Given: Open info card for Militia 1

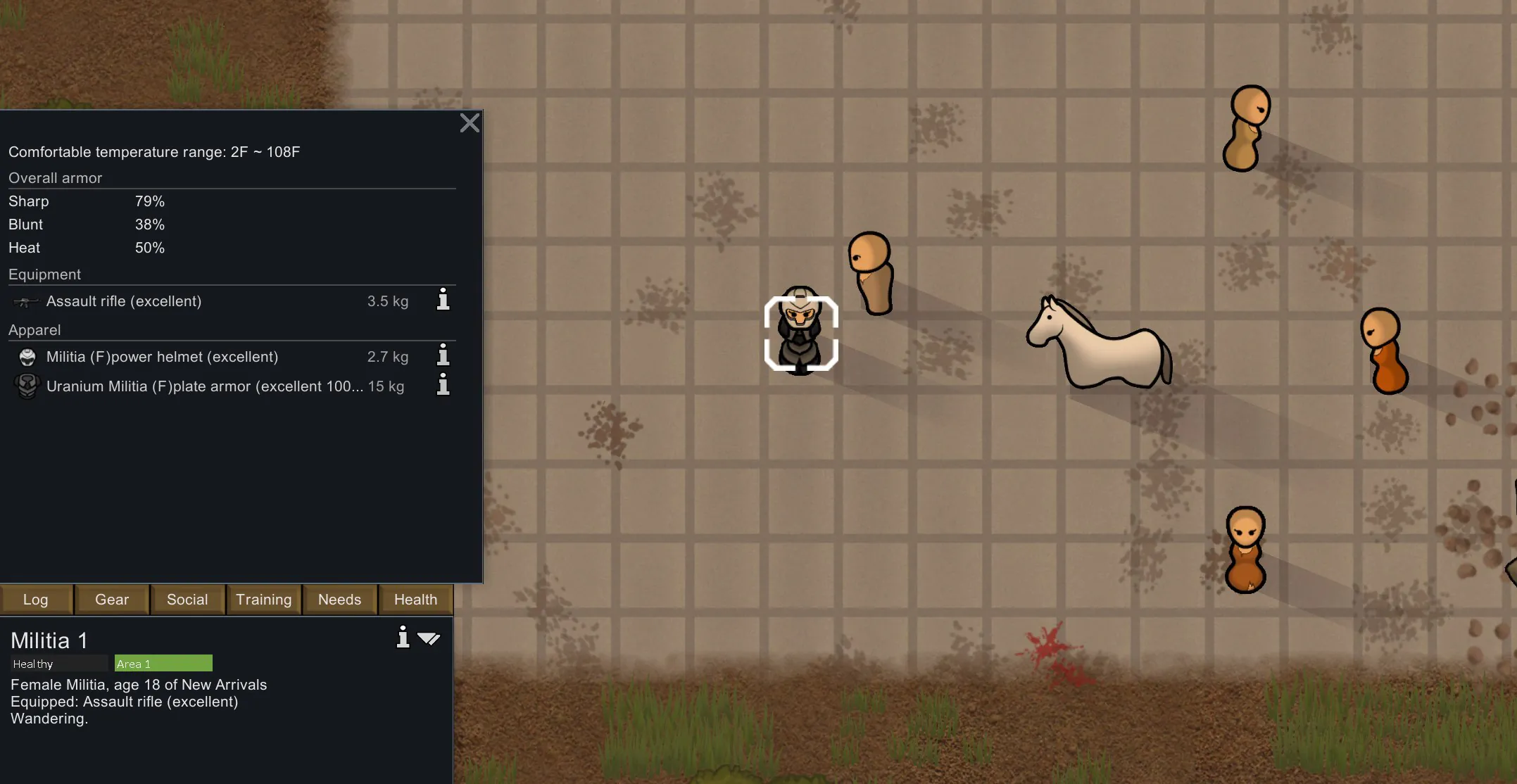Looking at the screenshot, I should pos(403,638).
